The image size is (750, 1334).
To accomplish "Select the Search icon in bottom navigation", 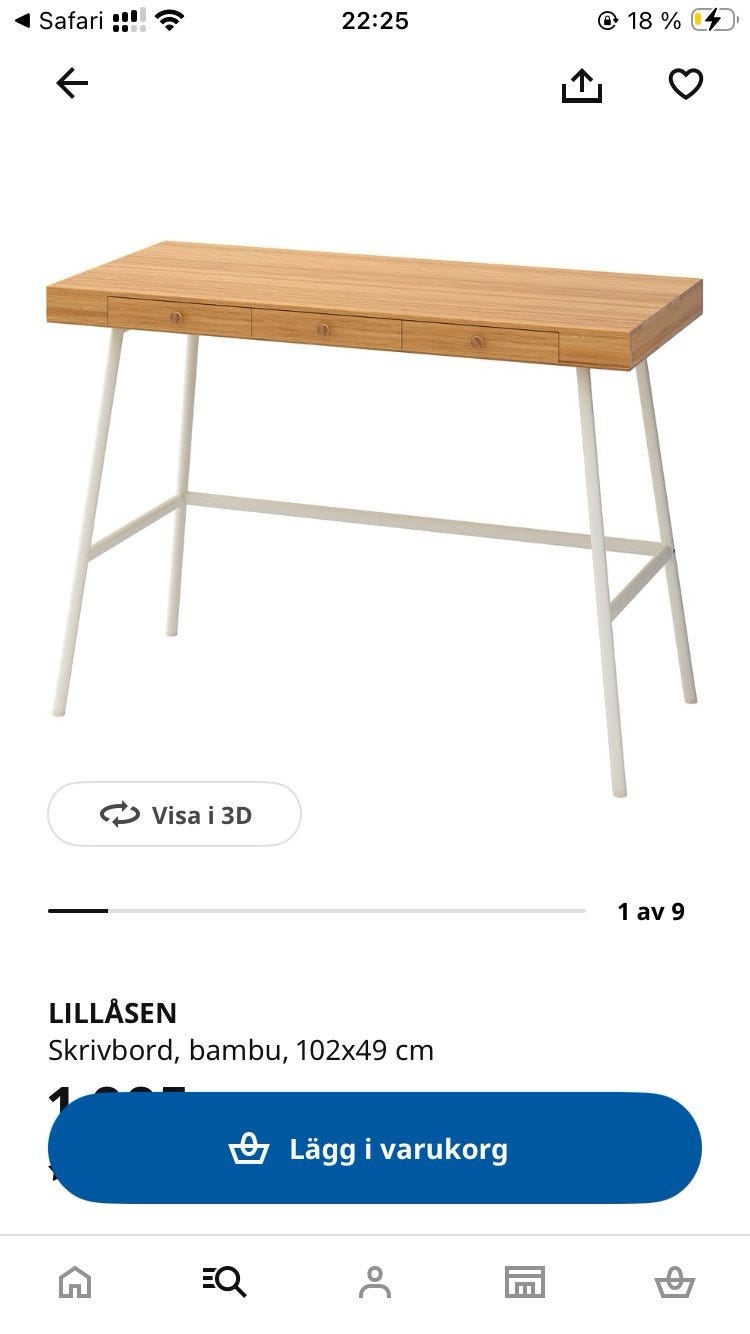I will click(225, 1280).
